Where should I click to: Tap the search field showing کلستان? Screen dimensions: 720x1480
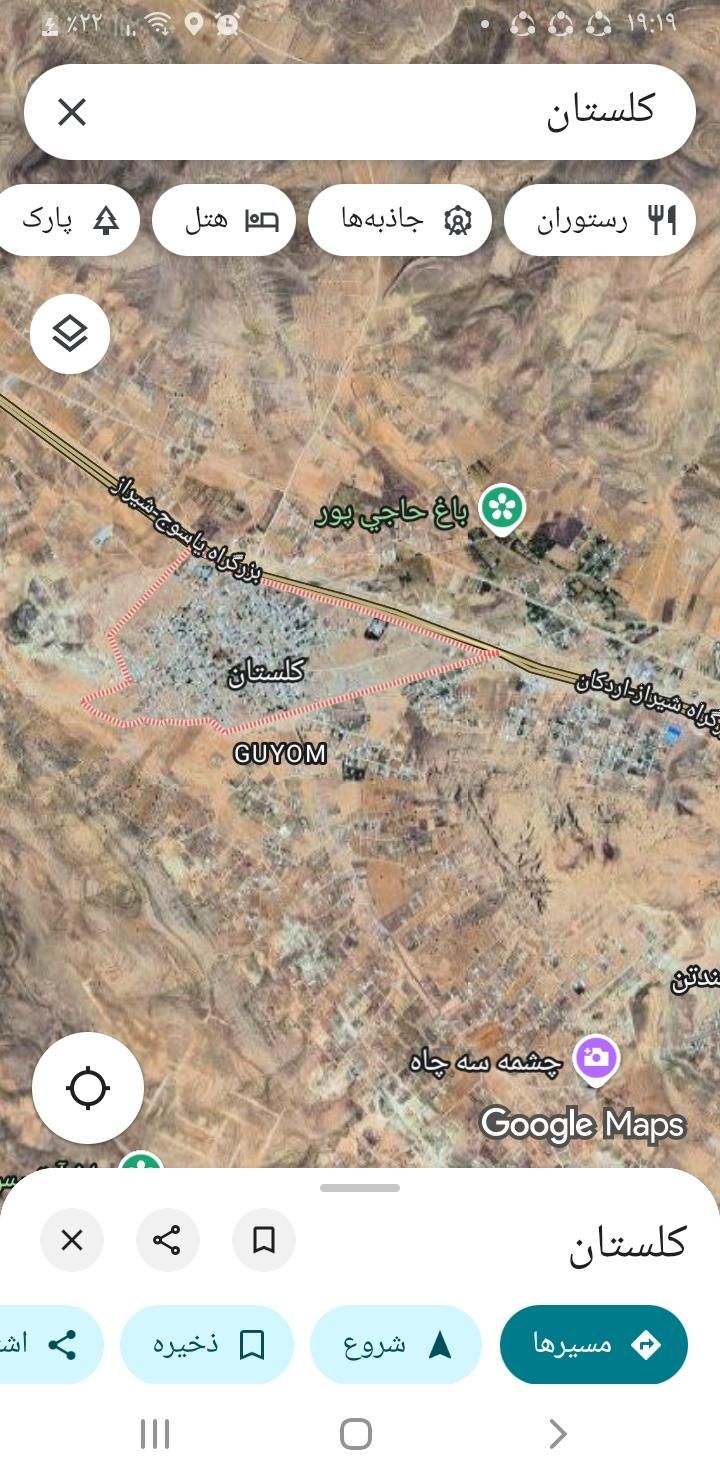click(x=400, y=112)
